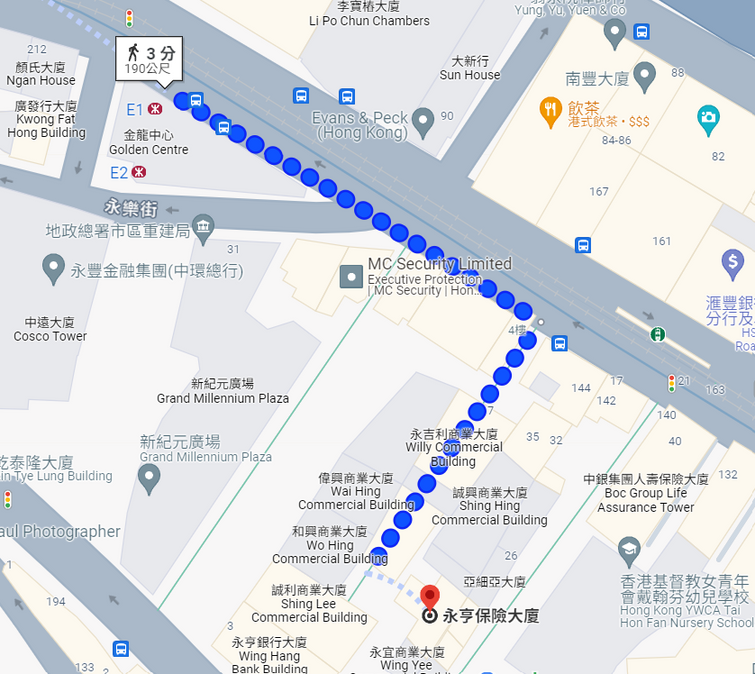Select the E2 MTR exit marker
755x674 pixels.
click(x=139, y=172)
